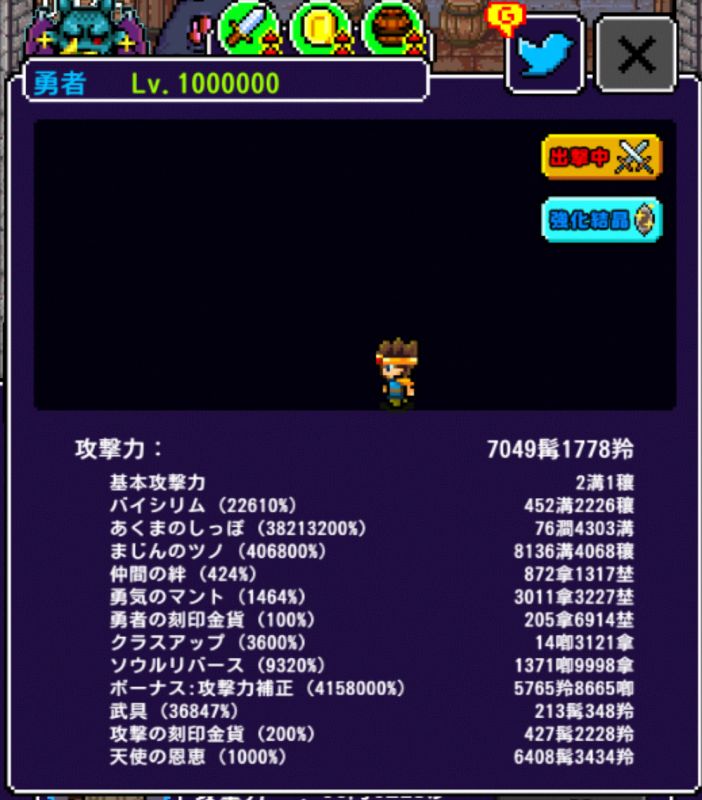702x800 pixels.
Task: Share hero stats via the Twitter button
Action: coord(545,54)
